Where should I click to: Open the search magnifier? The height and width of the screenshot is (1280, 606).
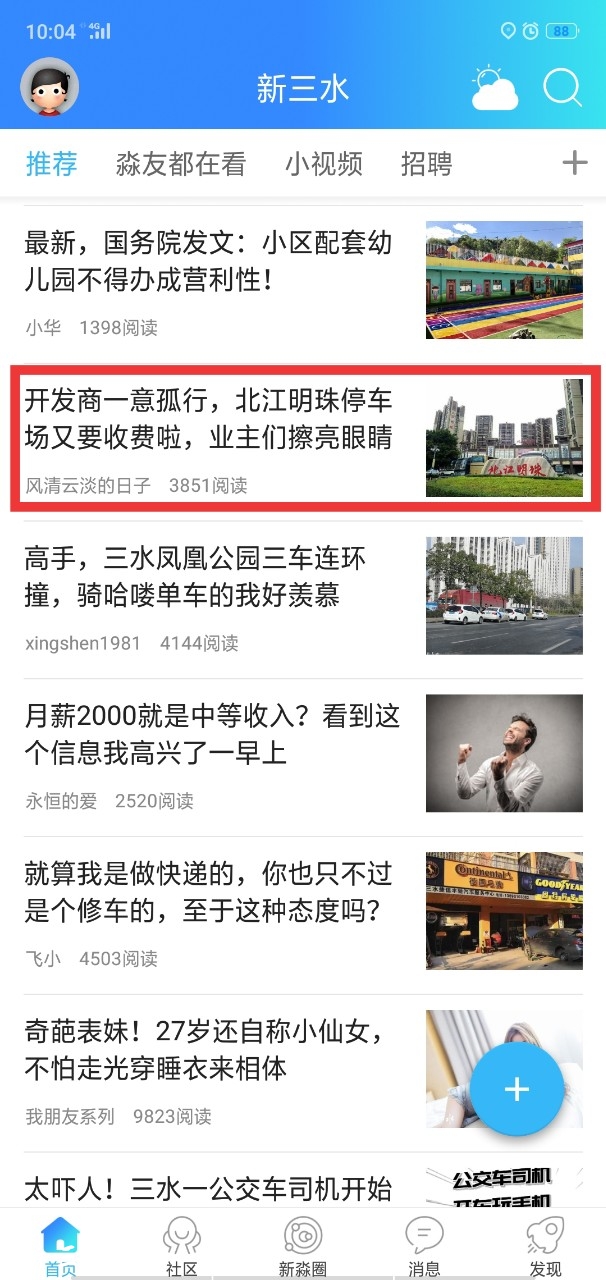(562, 89)
